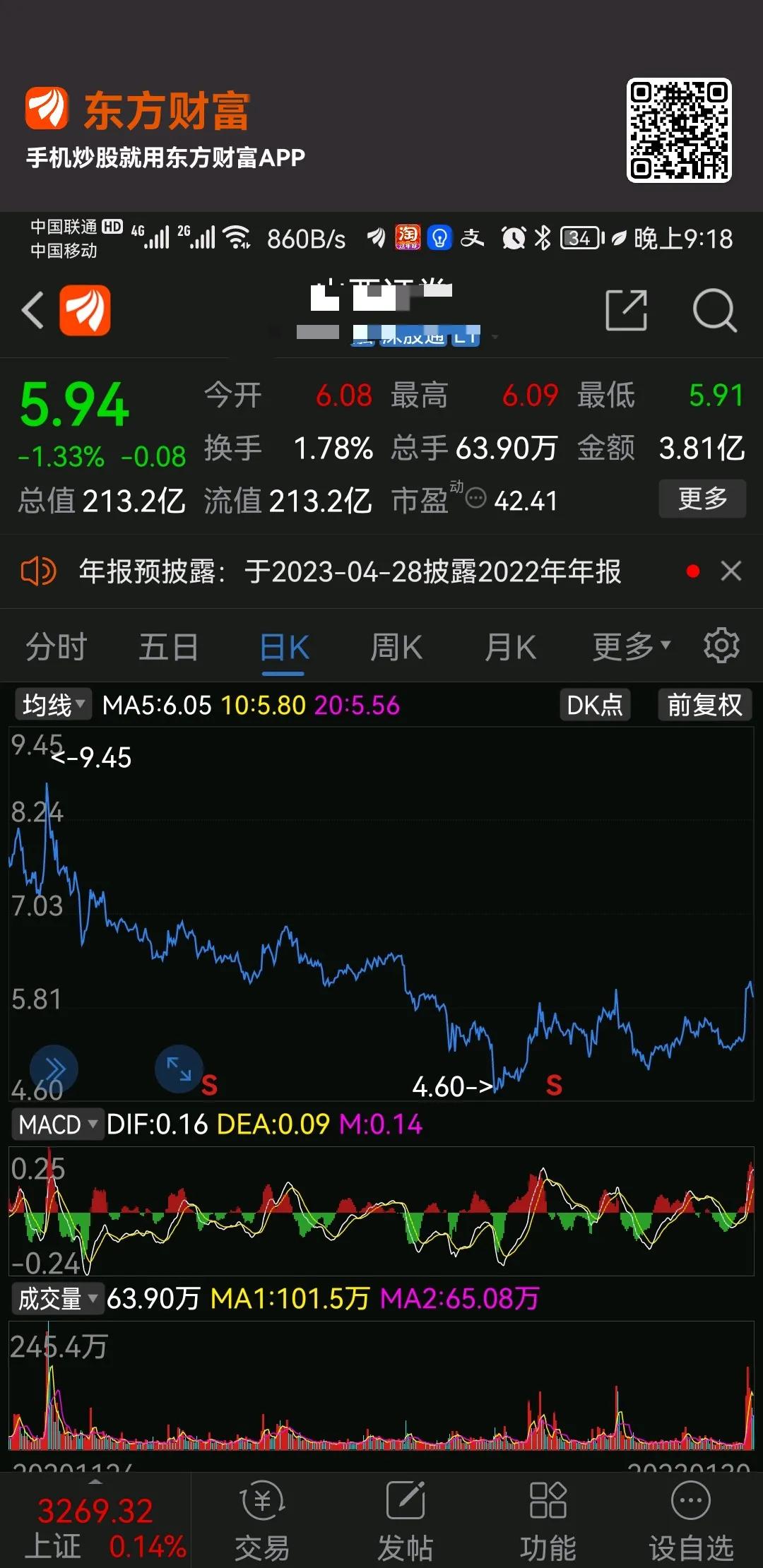Tap the fullscreen expand arrows on the chart
Viewport: 763px width, 1568px height.
pyautogui.click(x=178, y=1069)
